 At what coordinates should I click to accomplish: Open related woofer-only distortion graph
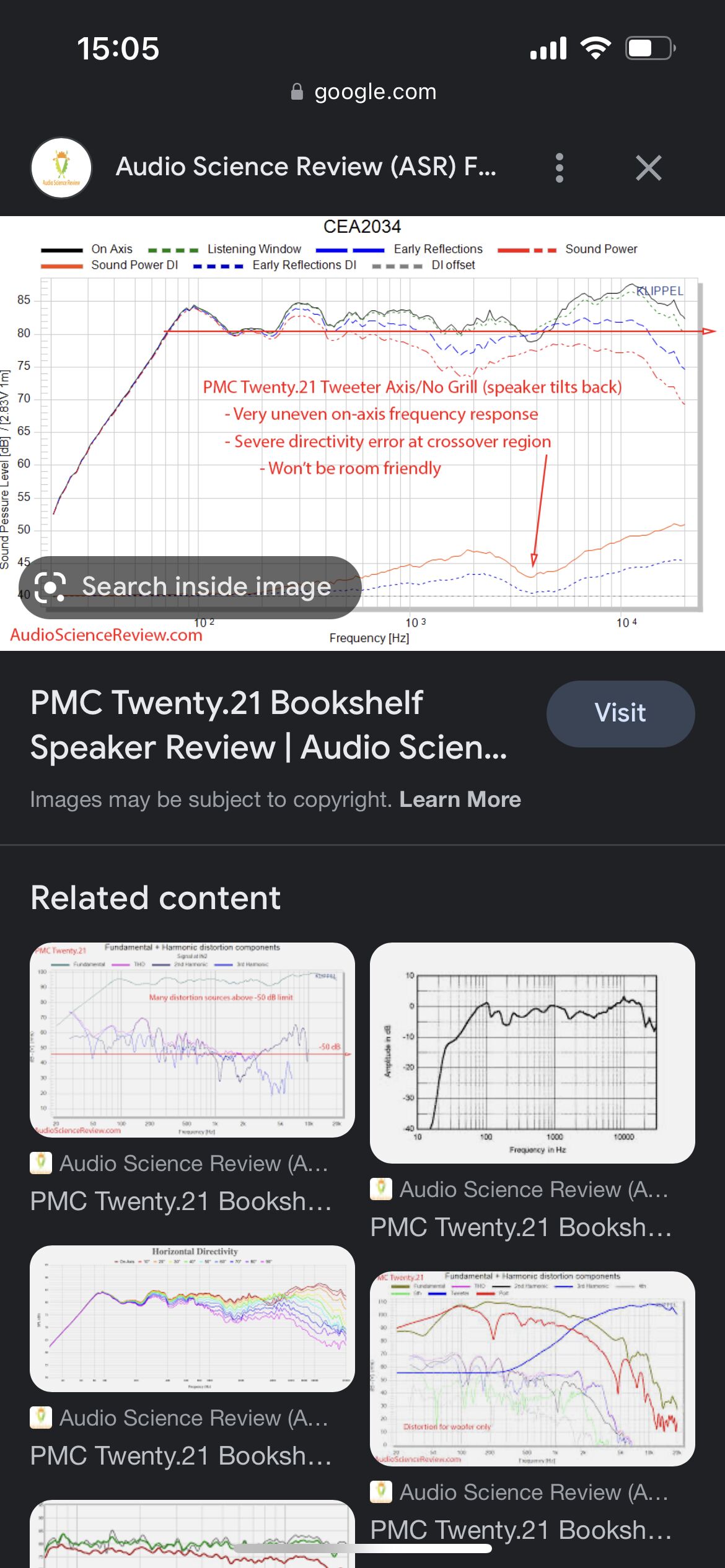point(532,1368)
